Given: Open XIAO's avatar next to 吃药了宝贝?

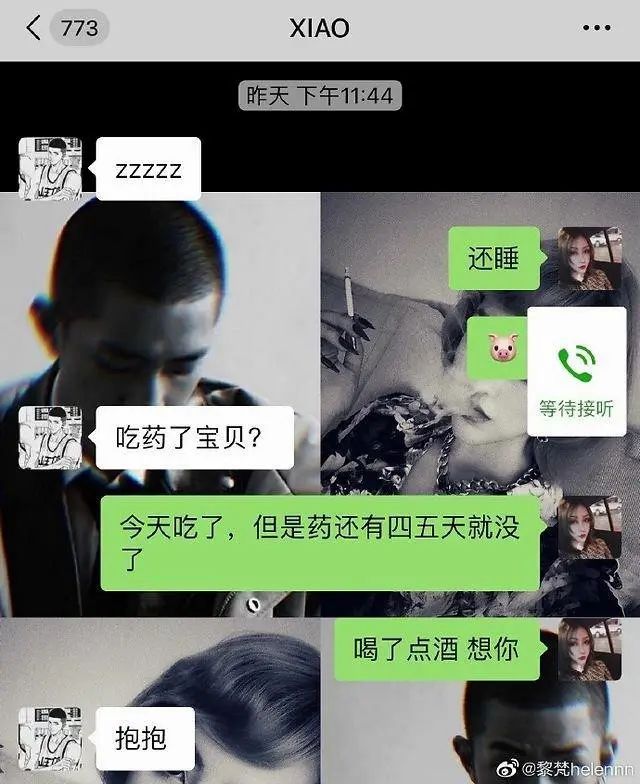Looking at the screenshot, I should 50,438.
